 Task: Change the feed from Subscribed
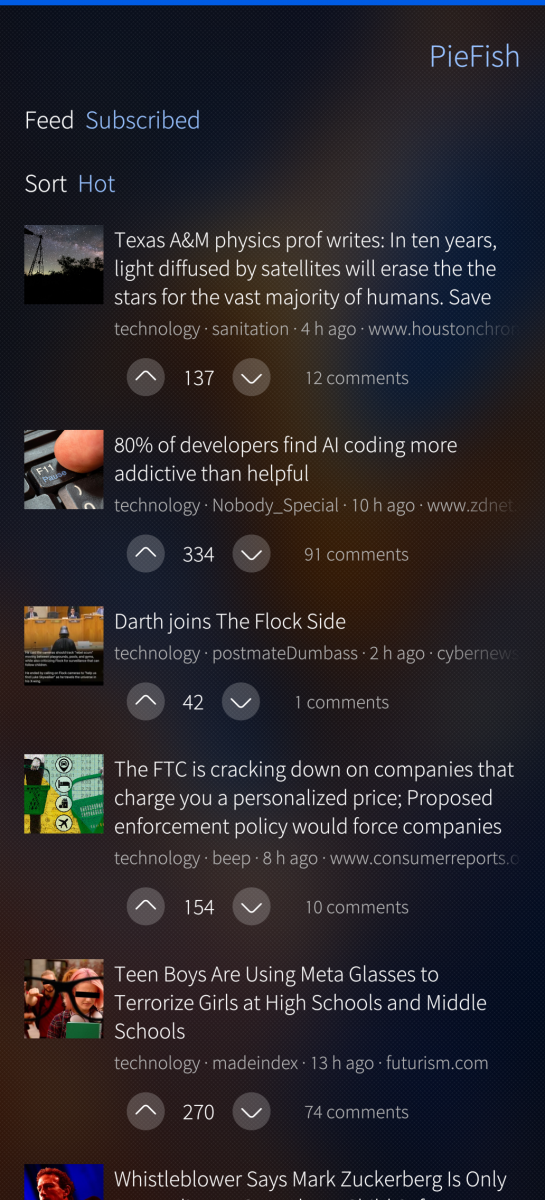pos(142,121)
